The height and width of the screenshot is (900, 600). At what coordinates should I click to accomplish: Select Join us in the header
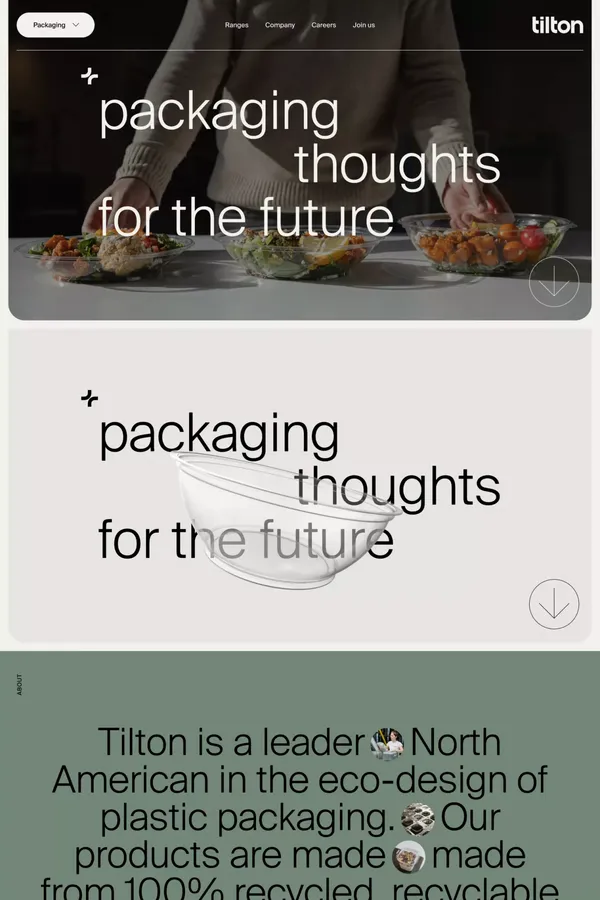364,25
